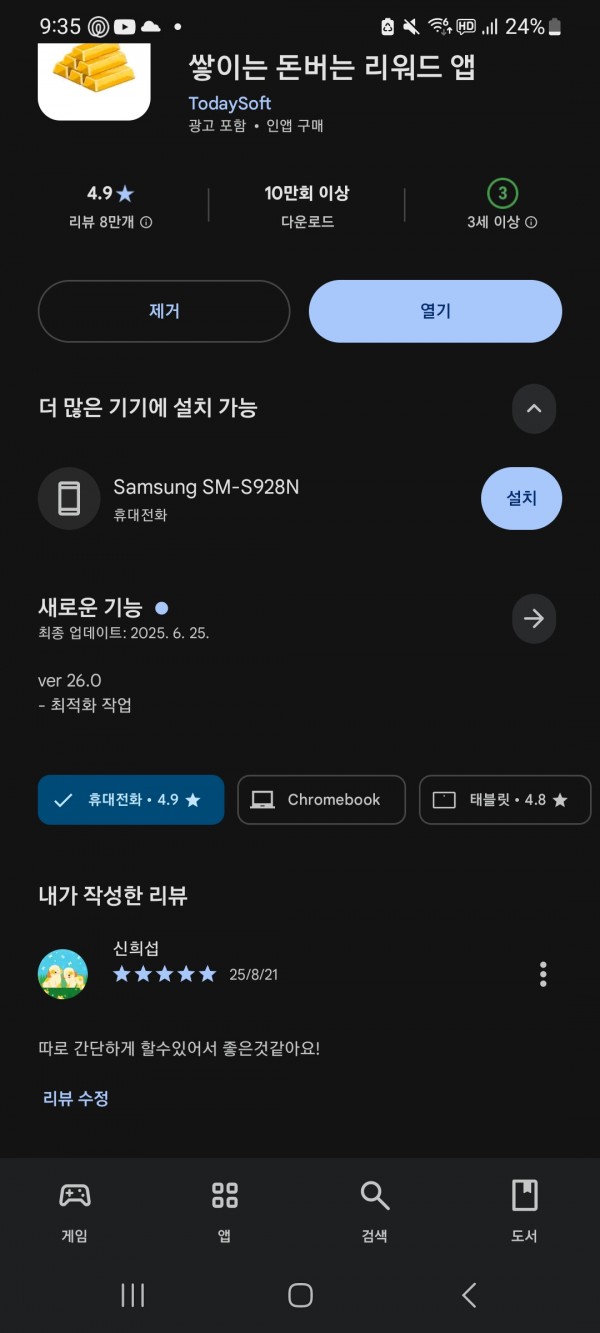Open the app with the 열기 button
The image size is (600, 1333).
click(435, 311)
